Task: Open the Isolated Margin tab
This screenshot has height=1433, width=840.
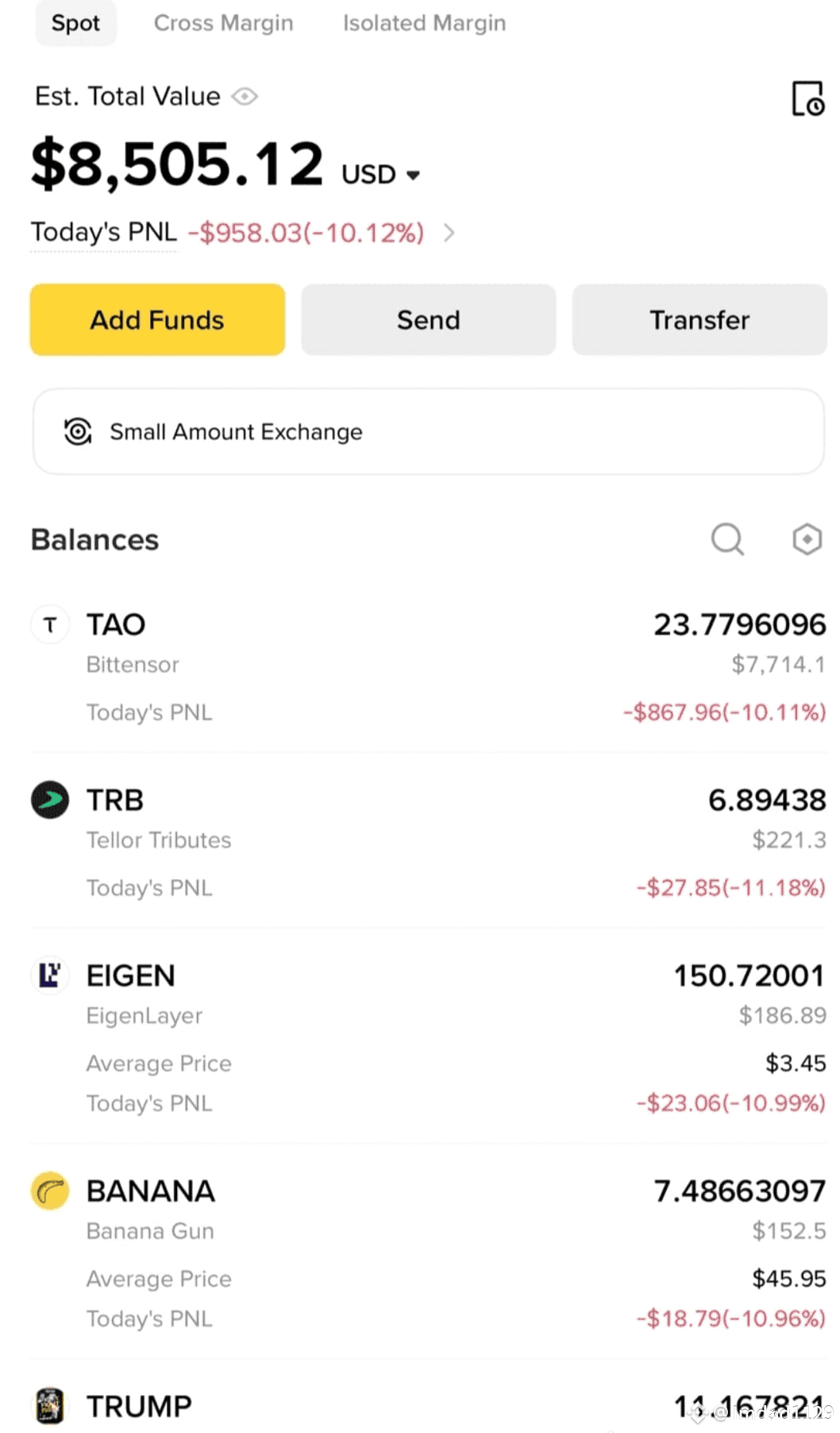Action: coord(423,23)
